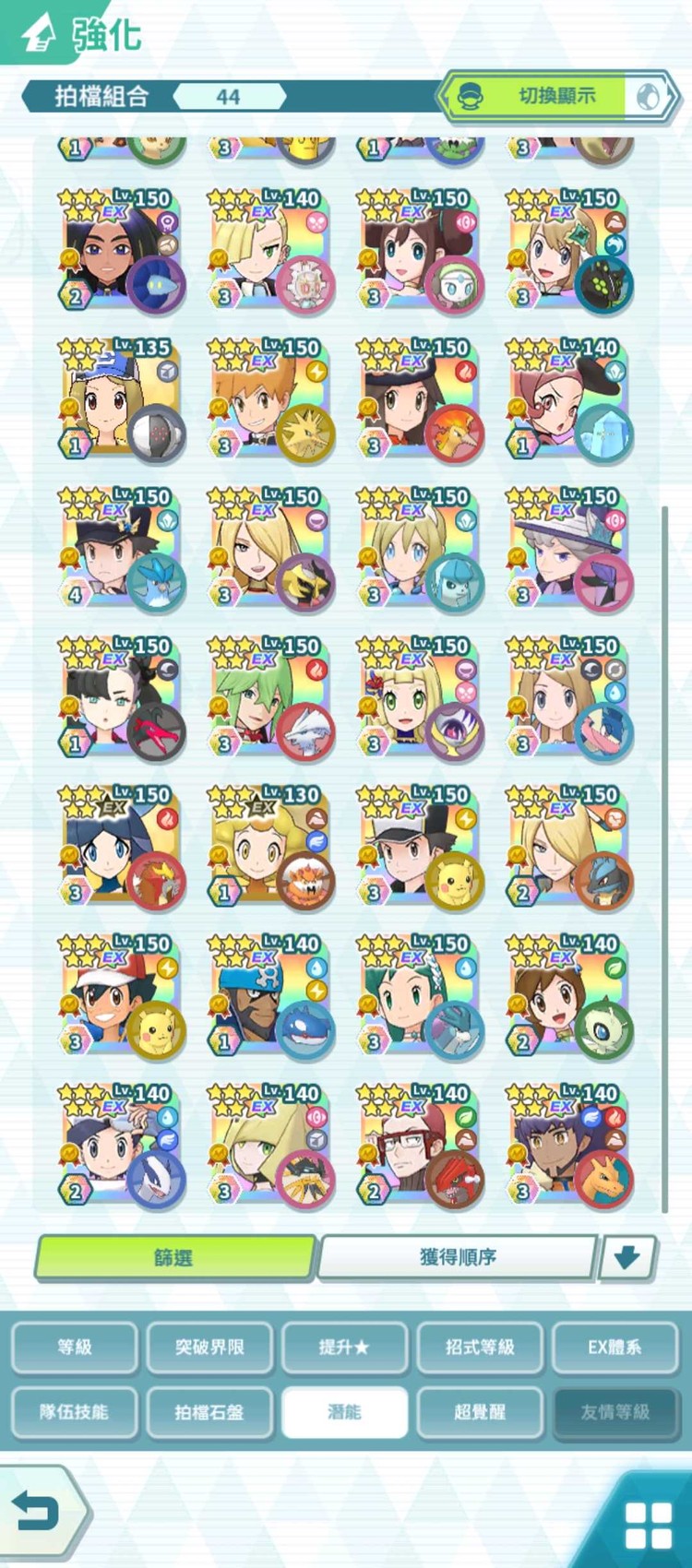Toggle the sort direction arrow
692x1568 pixels.
pos(627,1257)
